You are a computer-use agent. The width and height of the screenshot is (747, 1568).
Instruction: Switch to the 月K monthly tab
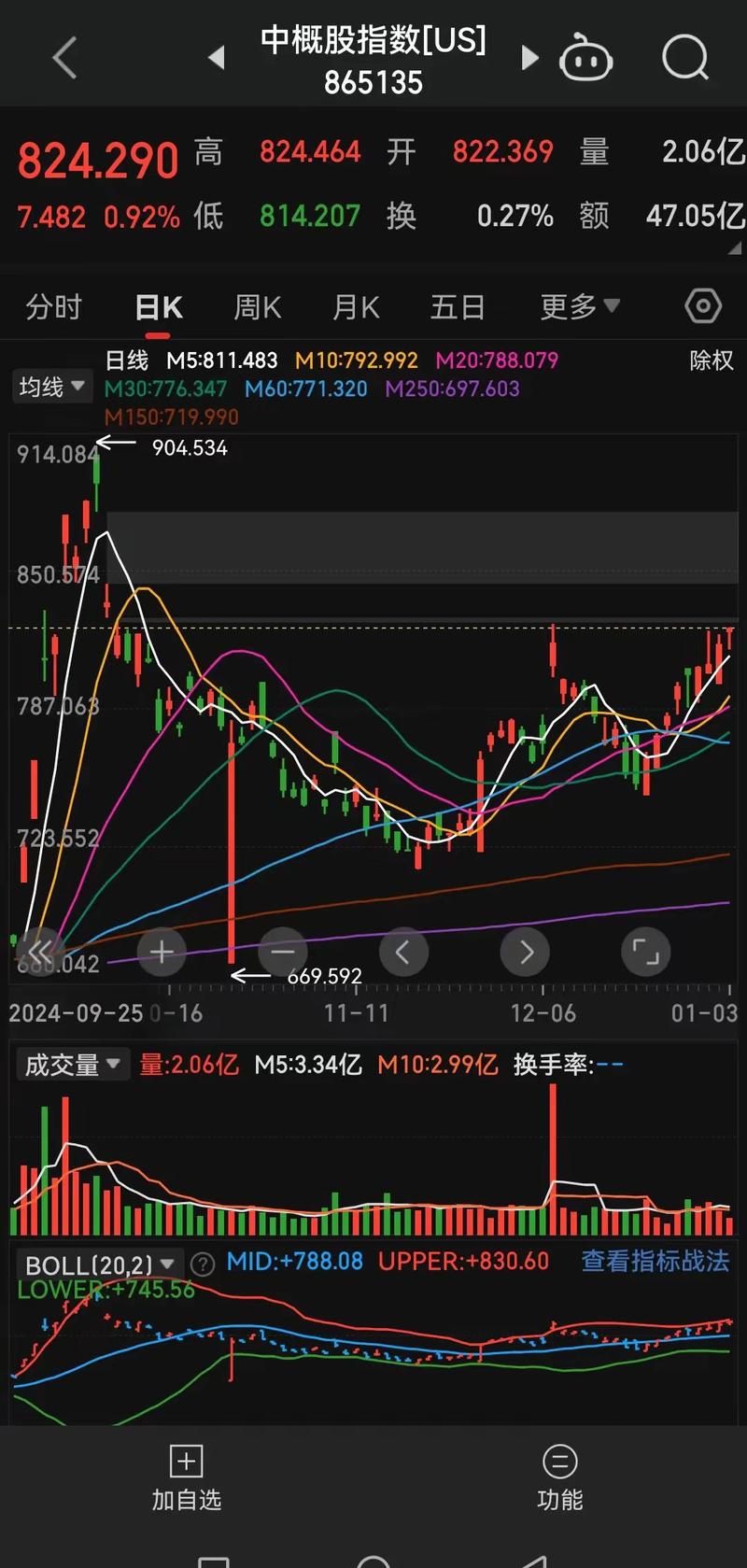click(x=355, y=306)
